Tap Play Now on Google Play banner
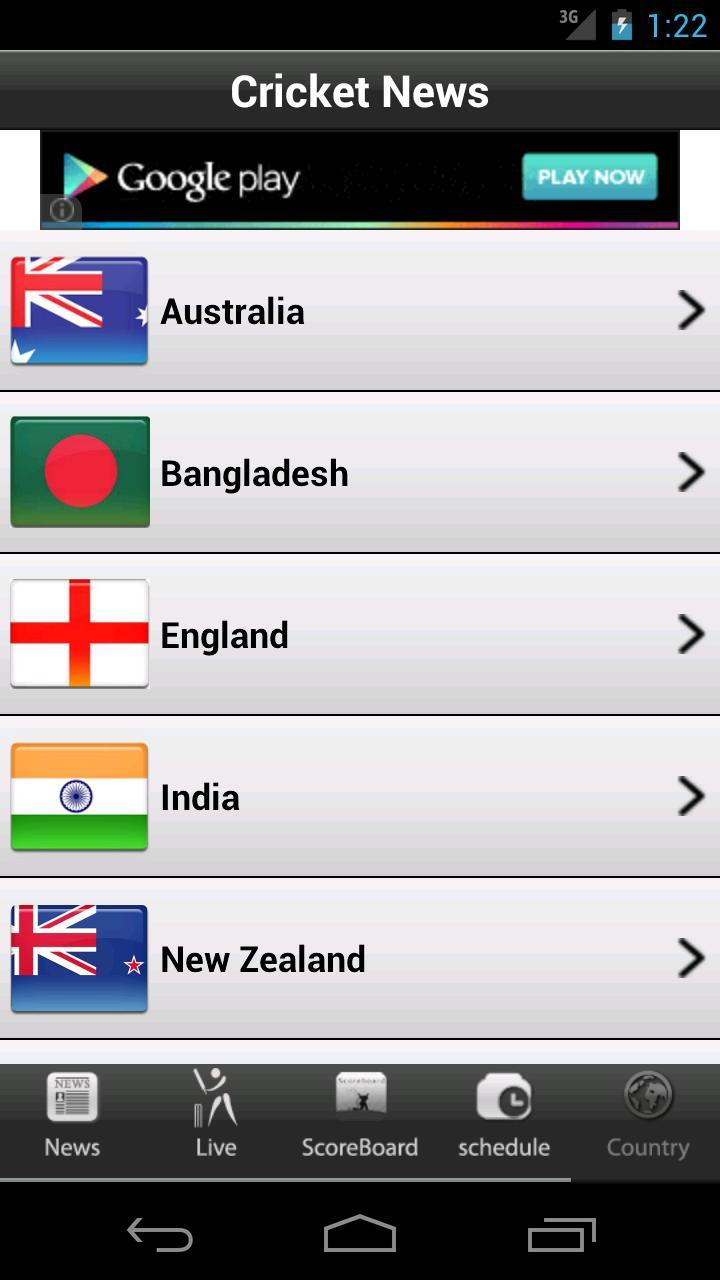This screenshot has height=1280, width=720. tap(590, 177)
